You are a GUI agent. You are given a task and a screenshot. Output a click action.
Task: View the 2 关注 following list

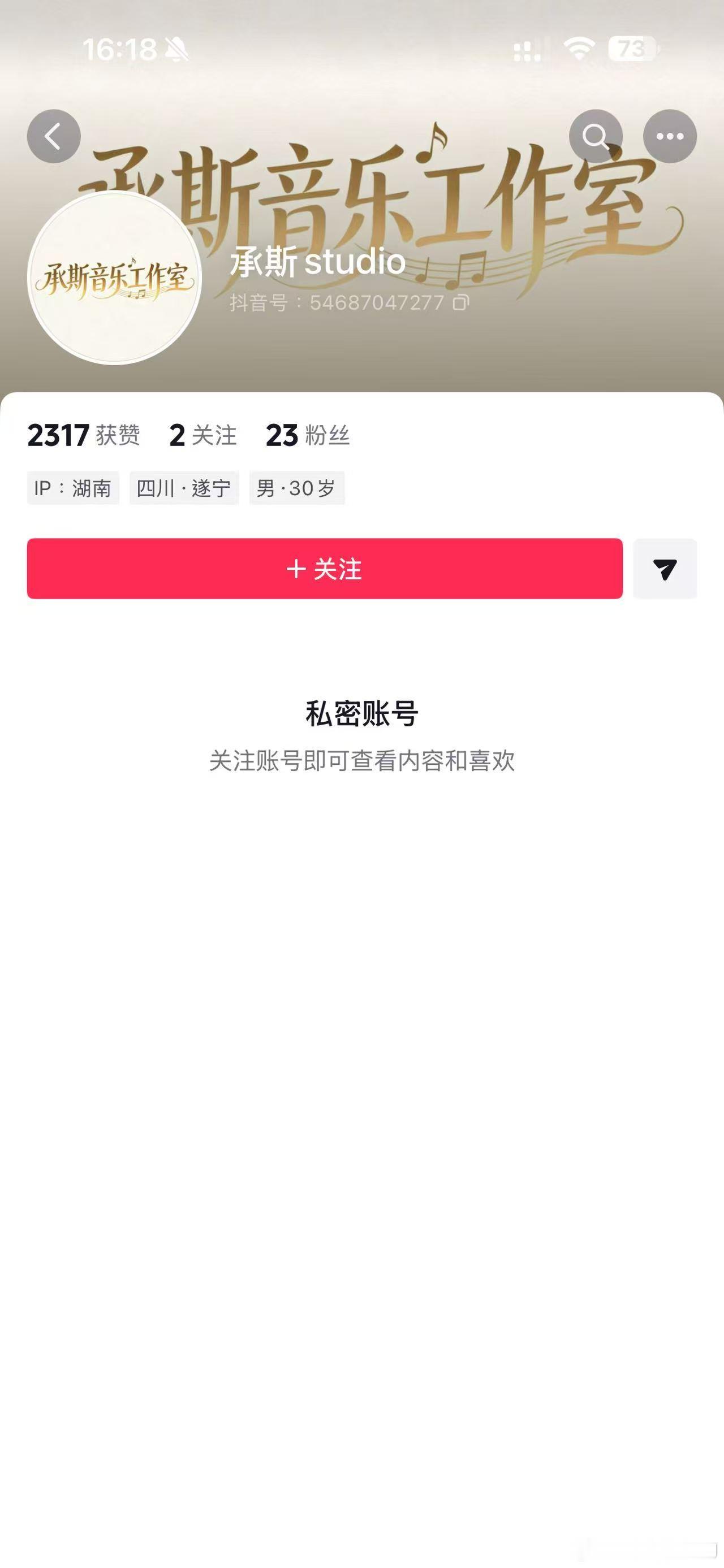[x=202, y=435]
